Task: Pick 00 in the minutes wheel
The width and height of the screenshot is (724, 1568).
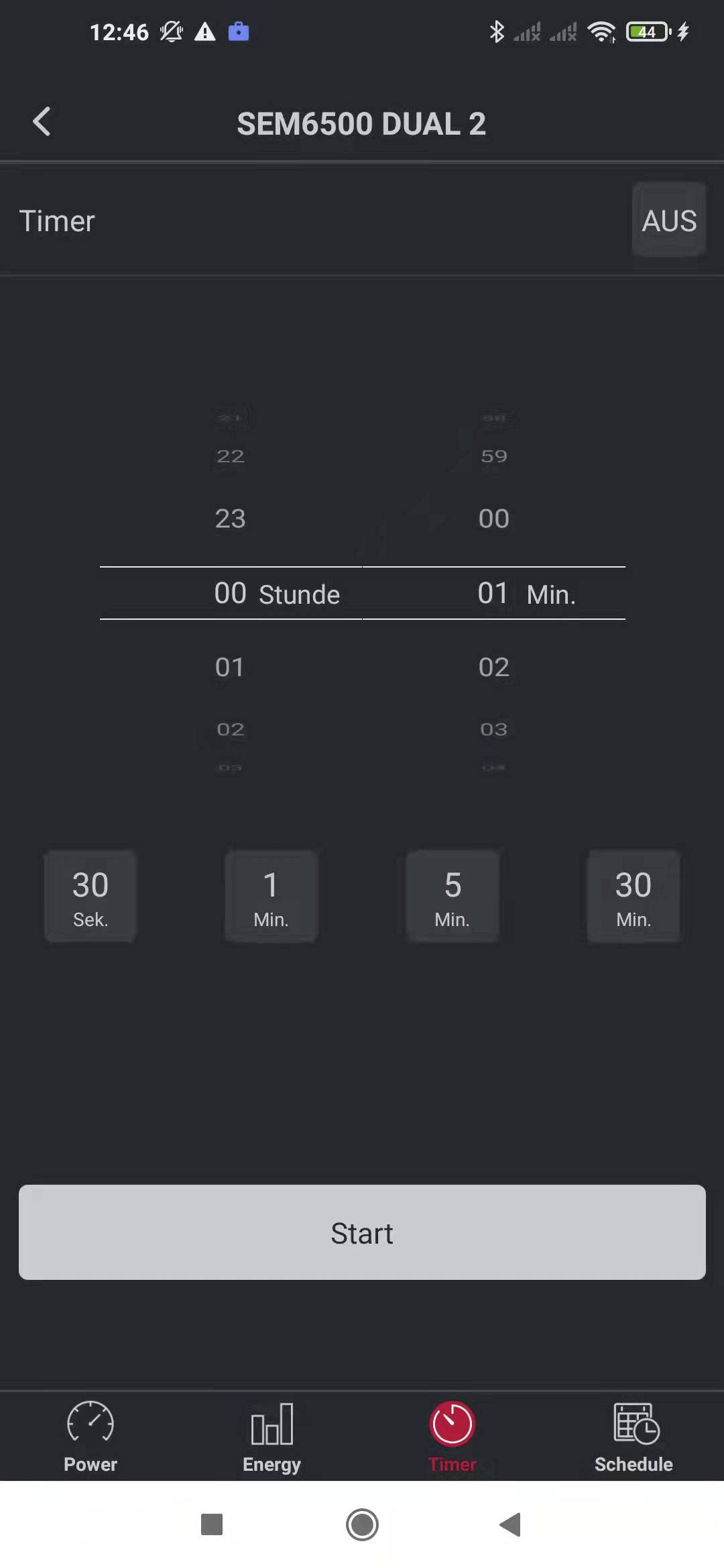Action: click(494, 519)
